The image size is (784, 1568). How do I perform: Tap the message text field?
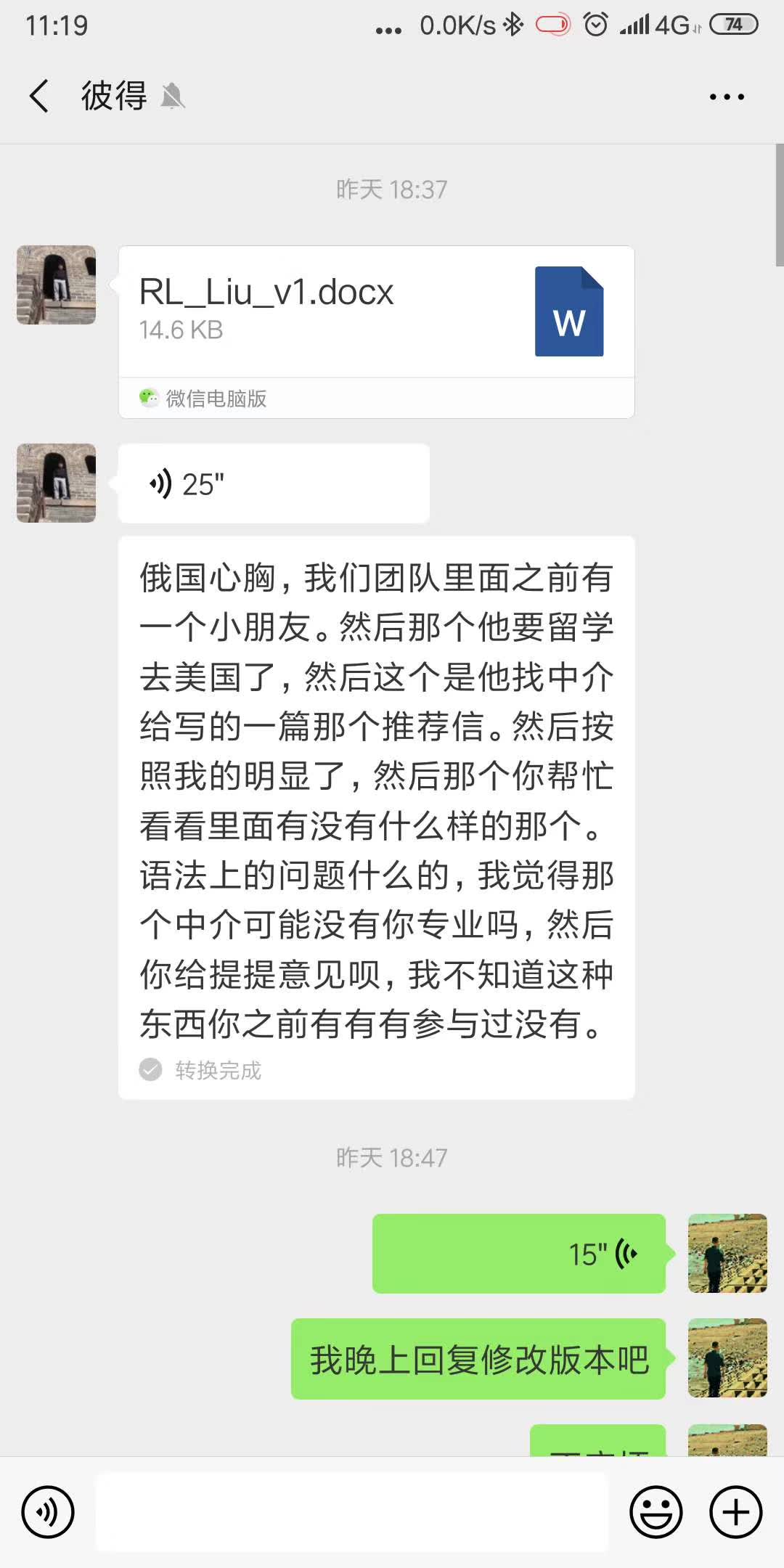coord(352,1512)
